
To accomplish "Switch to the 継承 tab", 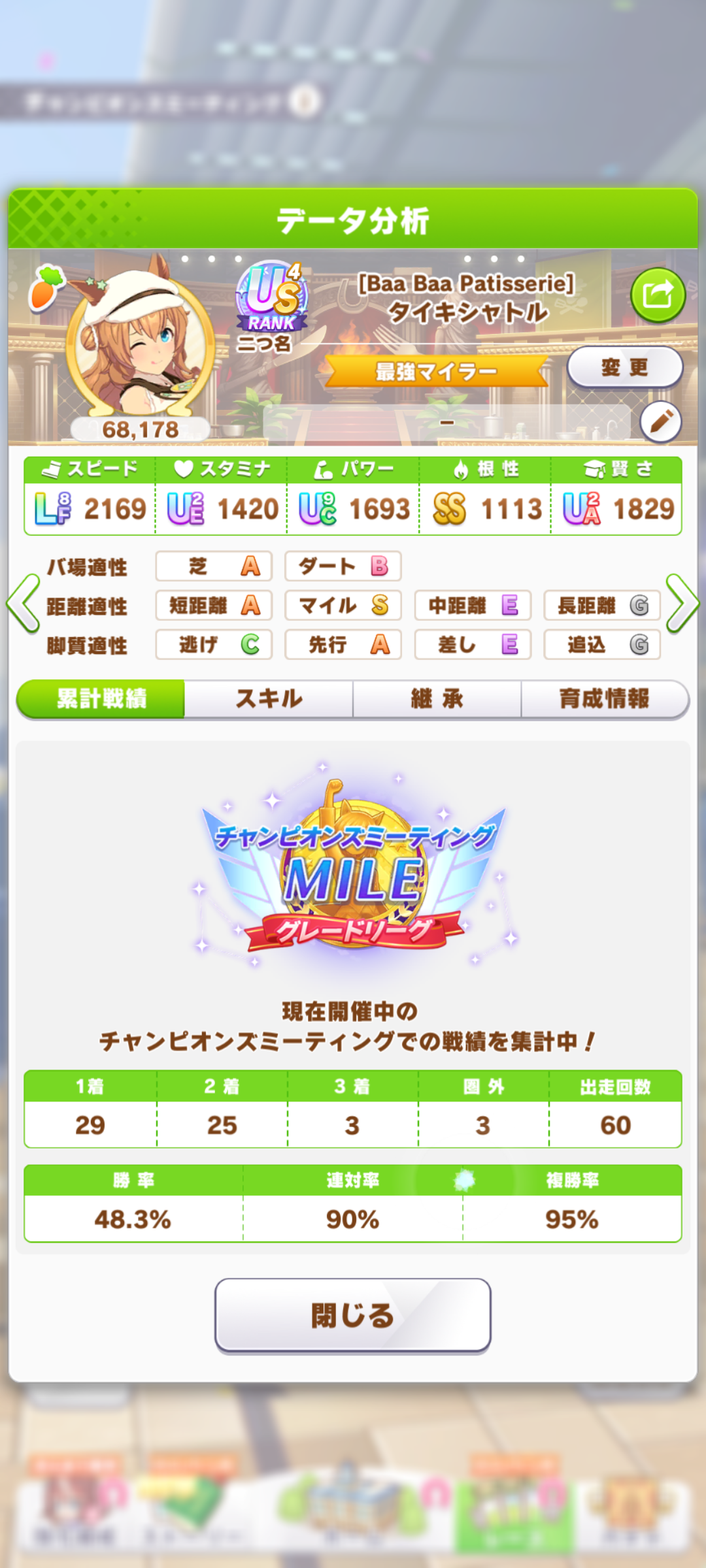I will (437, 699).
